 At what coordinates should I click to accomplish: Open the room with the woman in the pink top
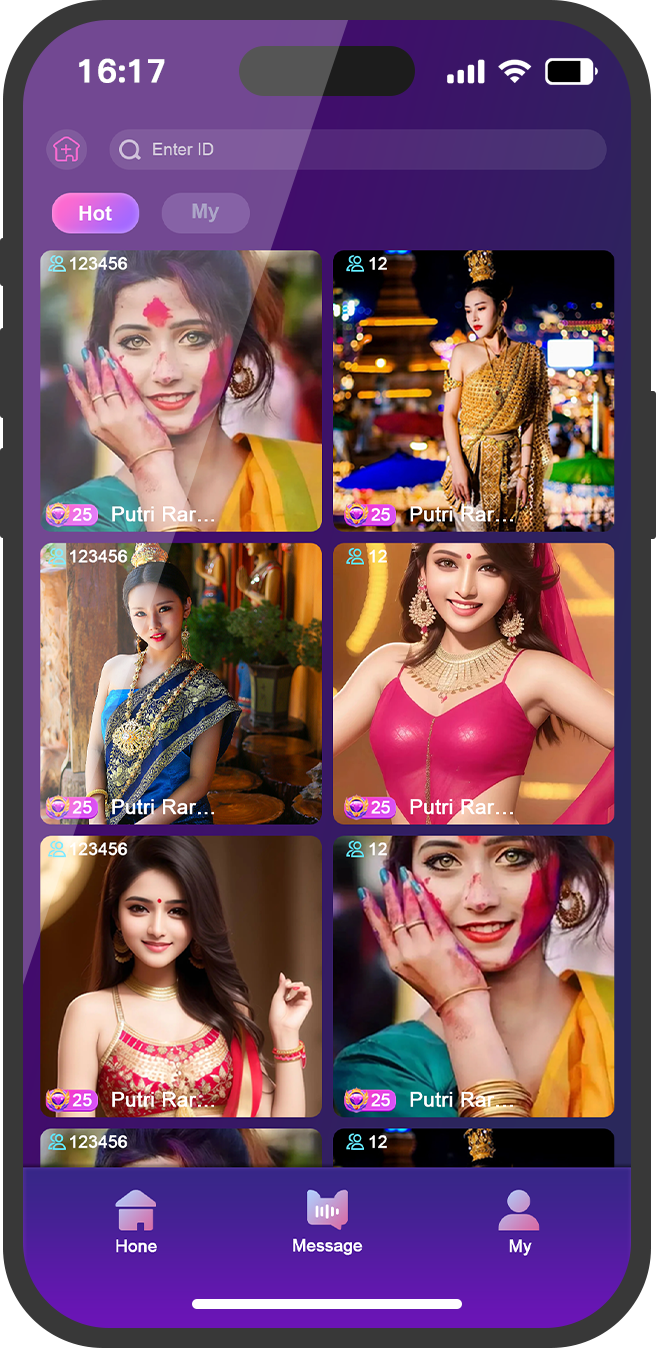[x=473, y=683]
